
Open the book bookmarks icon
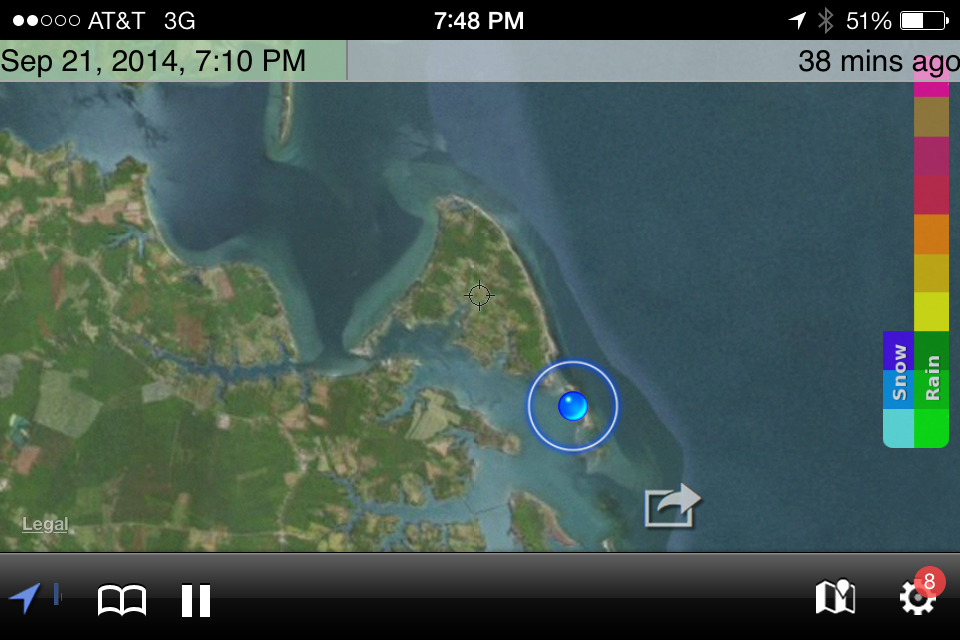click(122, 600)
